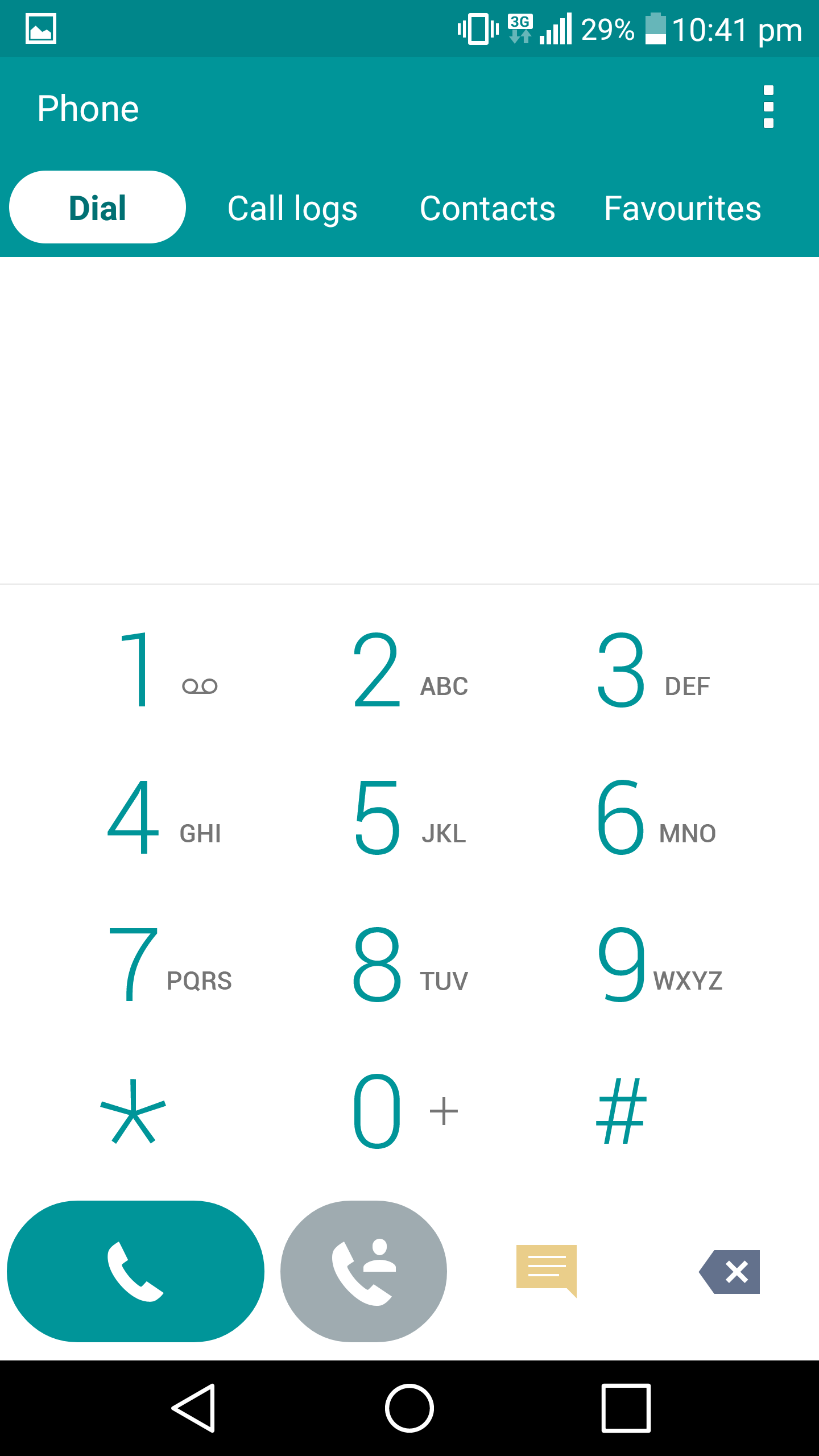Image resolution: width=819 pixels, height=1456 pixels.
Task: Enter digit 4 GHI
Action: [x=165, y=817]
